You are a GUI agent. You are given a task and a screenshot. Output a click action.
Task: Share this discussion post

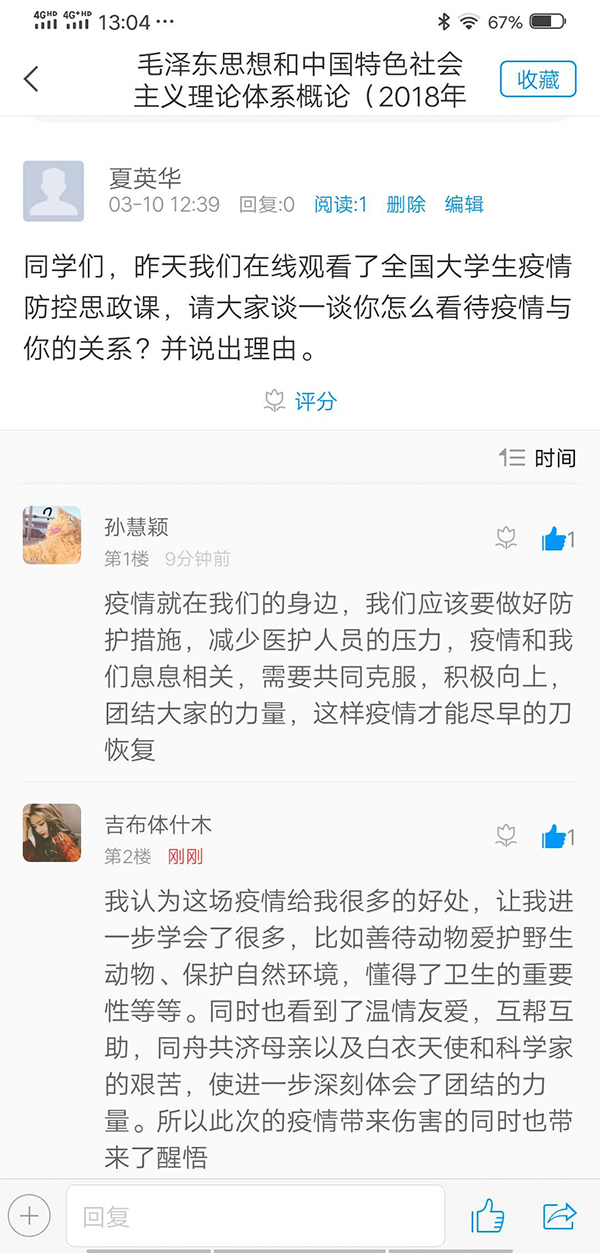click(x=560, y=1216)
